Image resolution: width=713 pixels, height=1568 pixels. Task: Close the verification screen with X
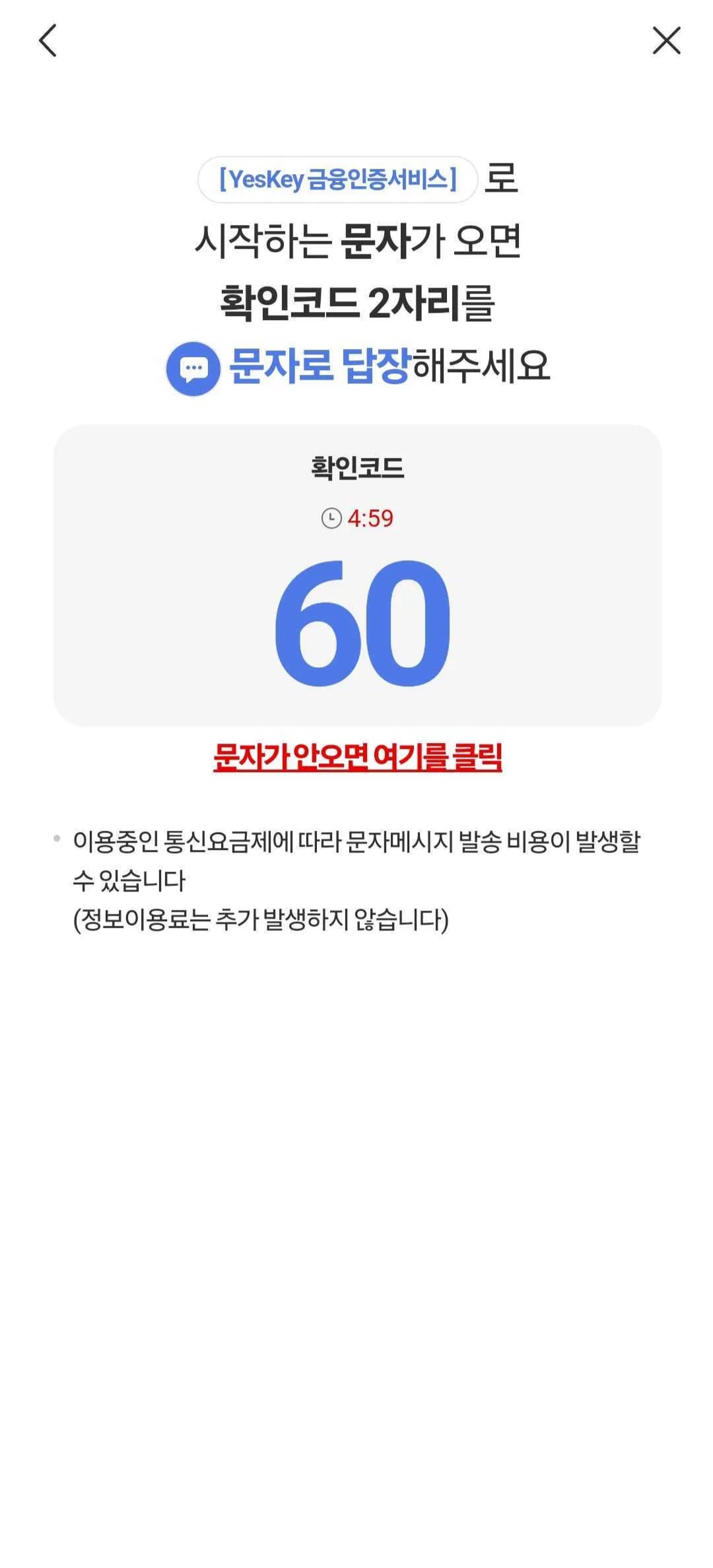[666, 41]
